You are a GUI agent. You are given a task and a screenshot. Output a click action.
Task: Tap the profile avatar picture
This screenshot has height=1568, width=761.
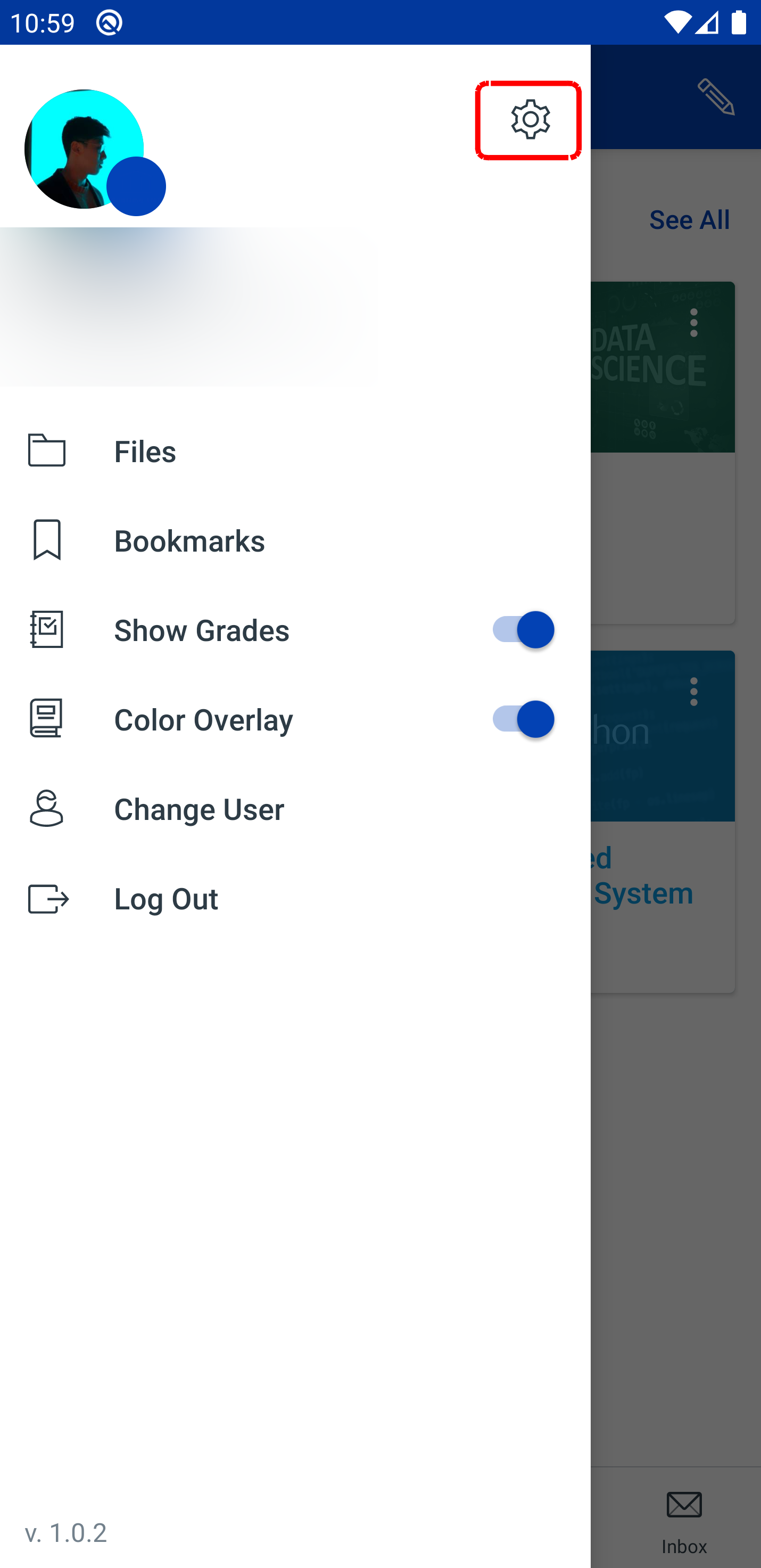[x=84, y=149]
